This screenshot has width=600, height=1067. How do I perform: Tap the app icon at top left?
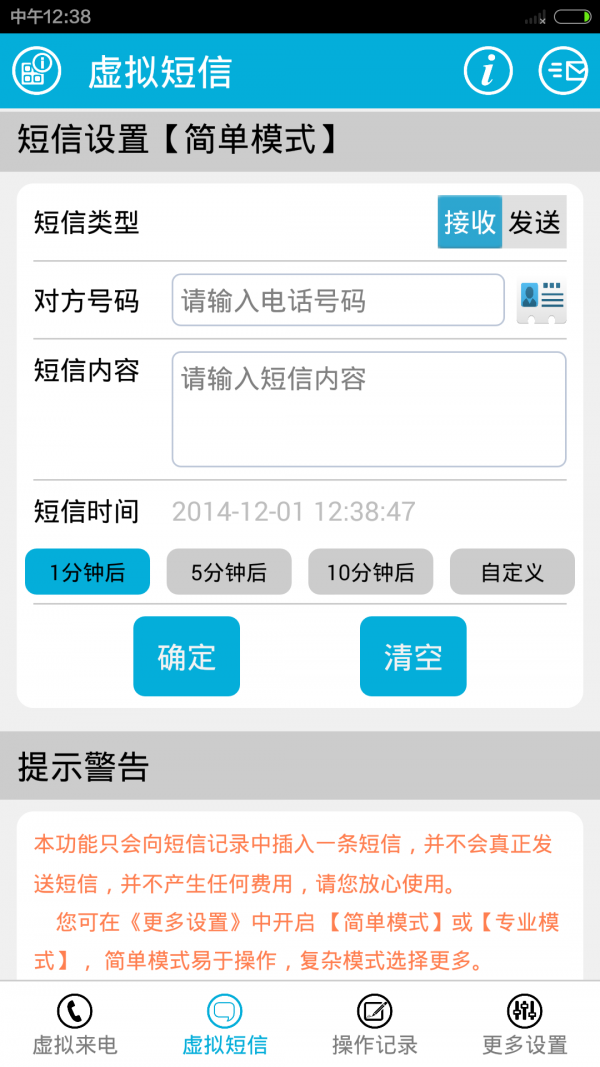[x=36, y=71]
